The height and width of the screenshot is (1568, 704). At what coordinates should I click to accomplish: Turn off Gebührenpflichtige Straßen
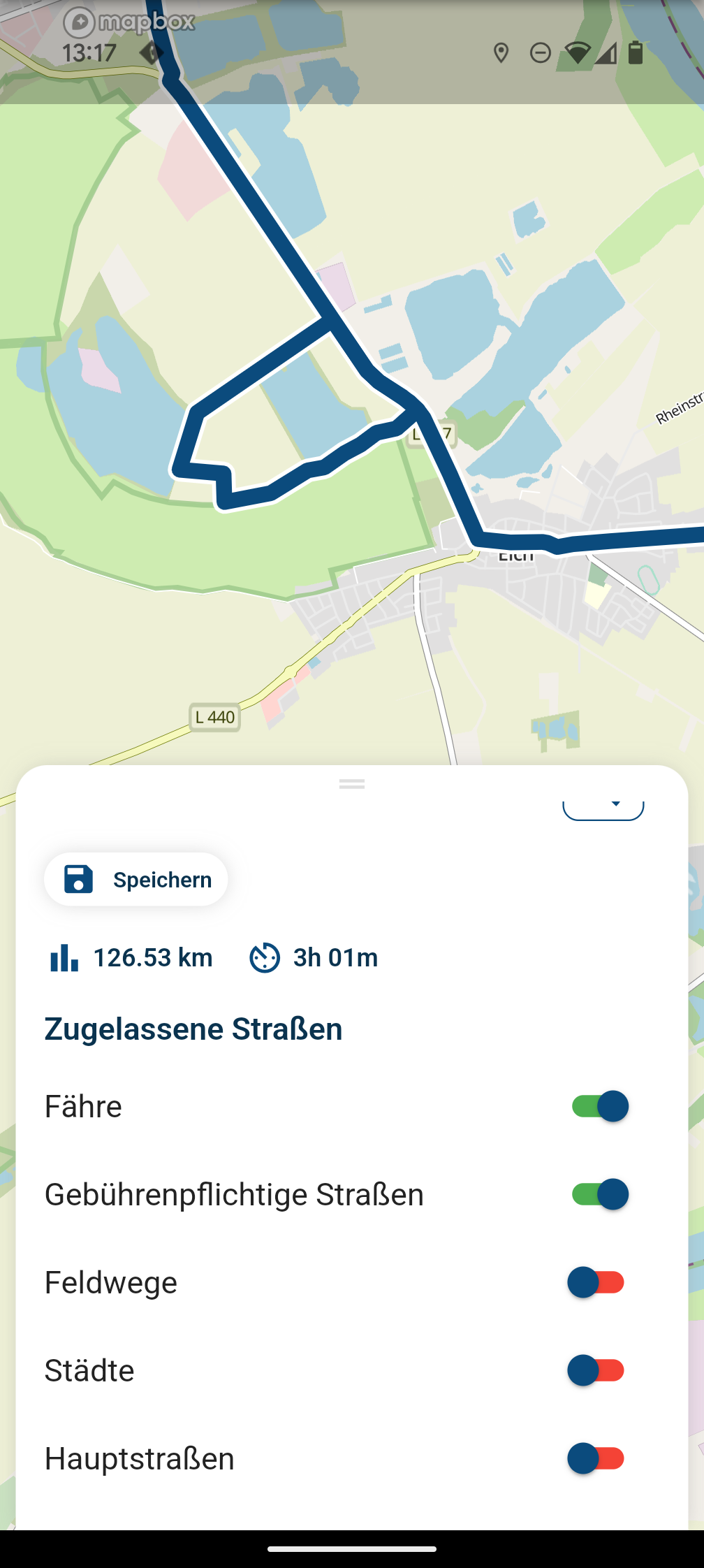point(599,1194)
